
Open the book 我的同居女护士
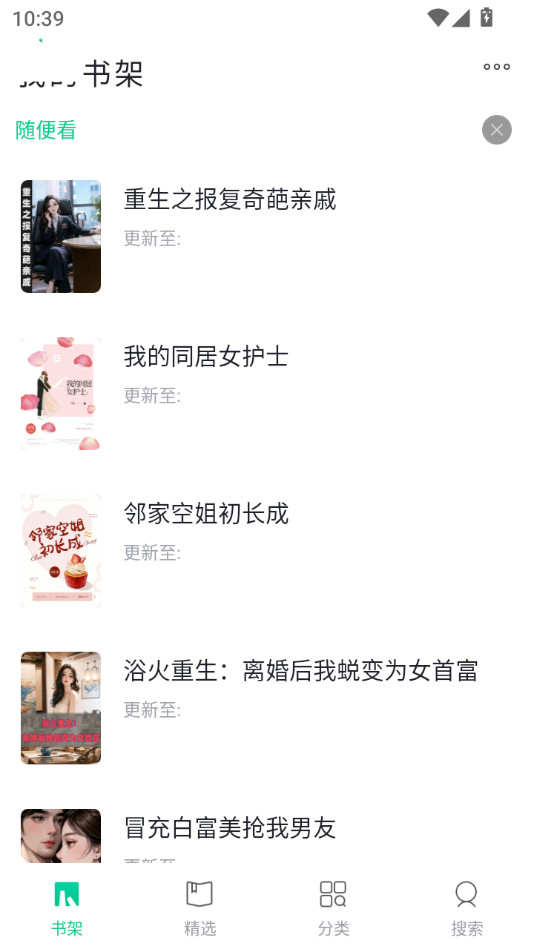267,393
